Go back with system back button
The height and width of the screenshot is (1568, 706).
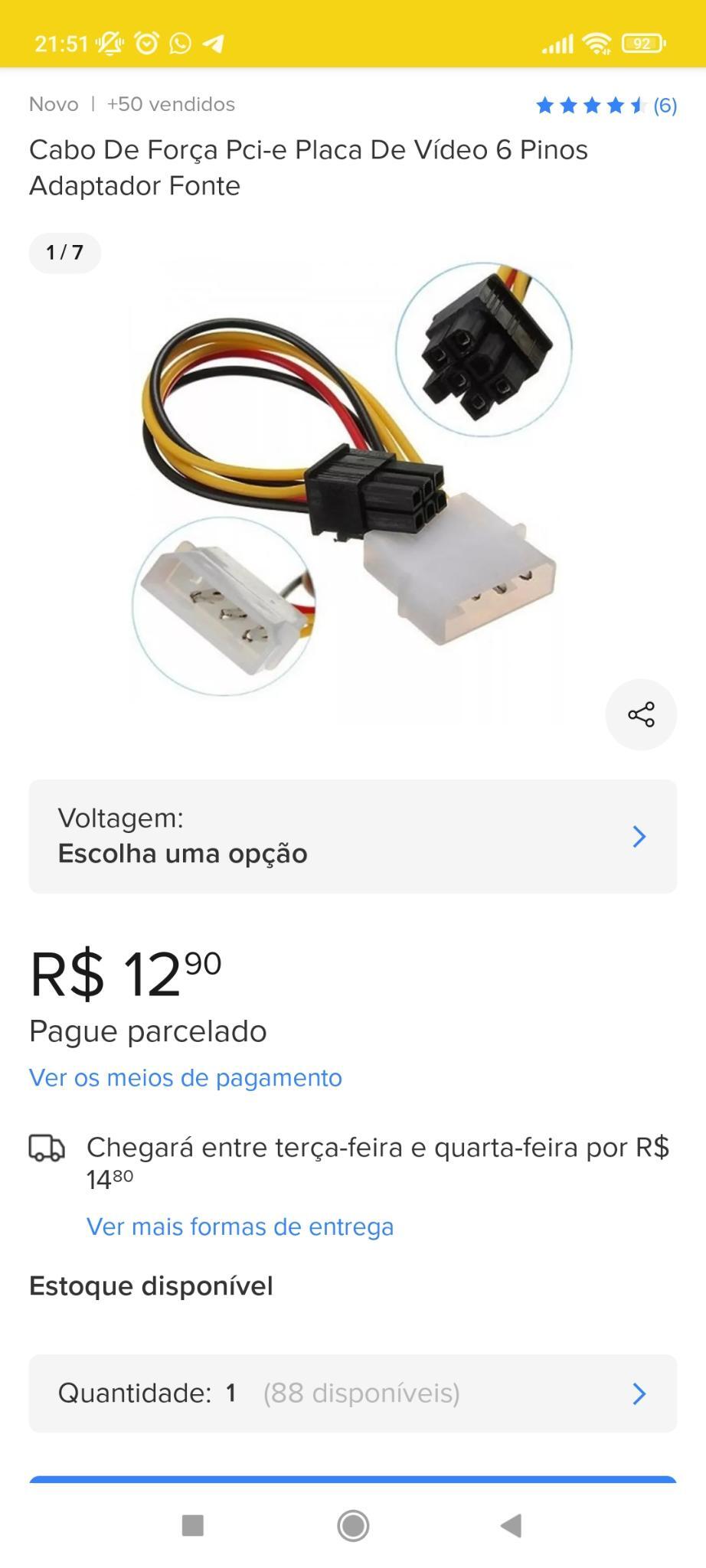point(511,1525)
